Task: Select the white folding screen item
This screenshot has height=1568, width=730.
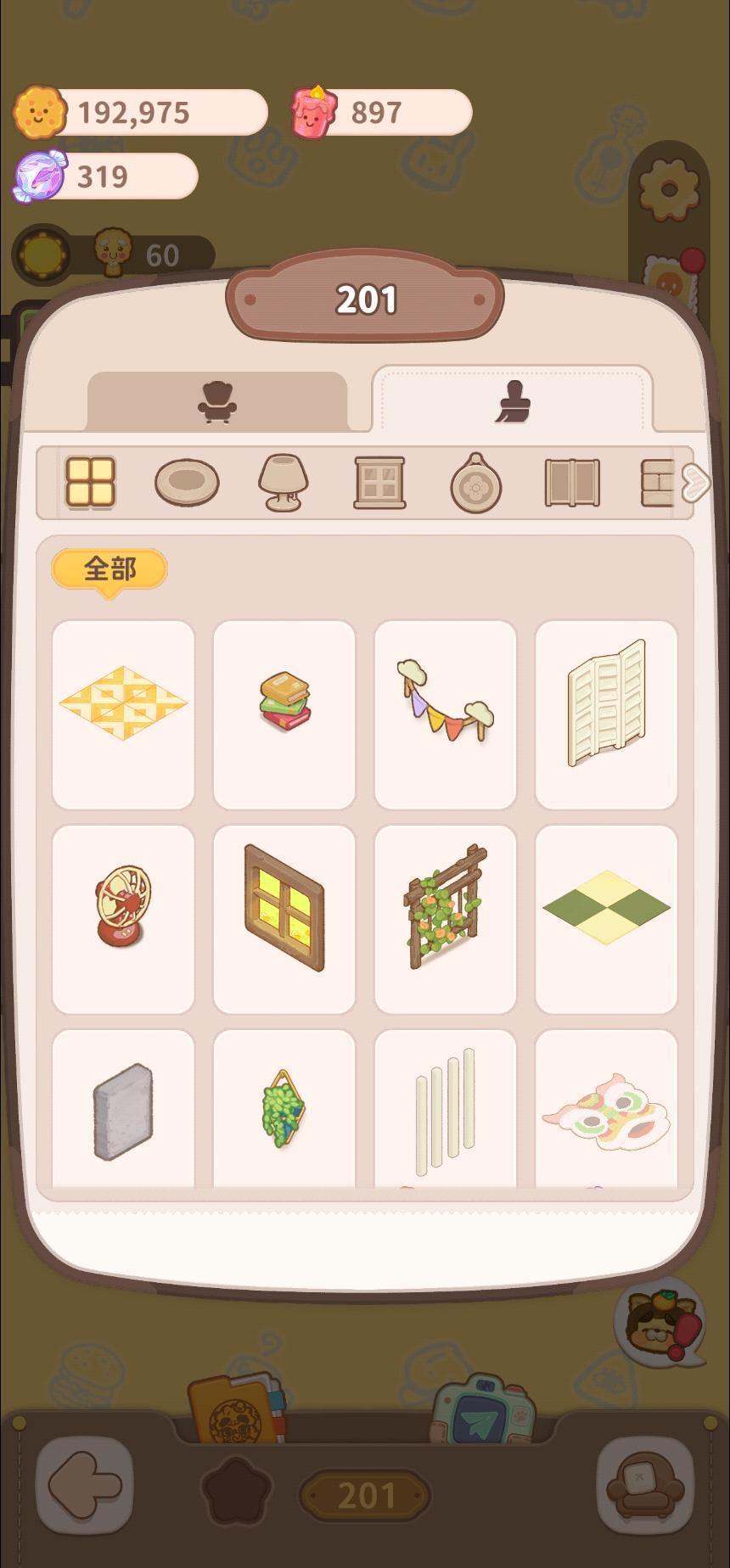Action: coord(606,714)
